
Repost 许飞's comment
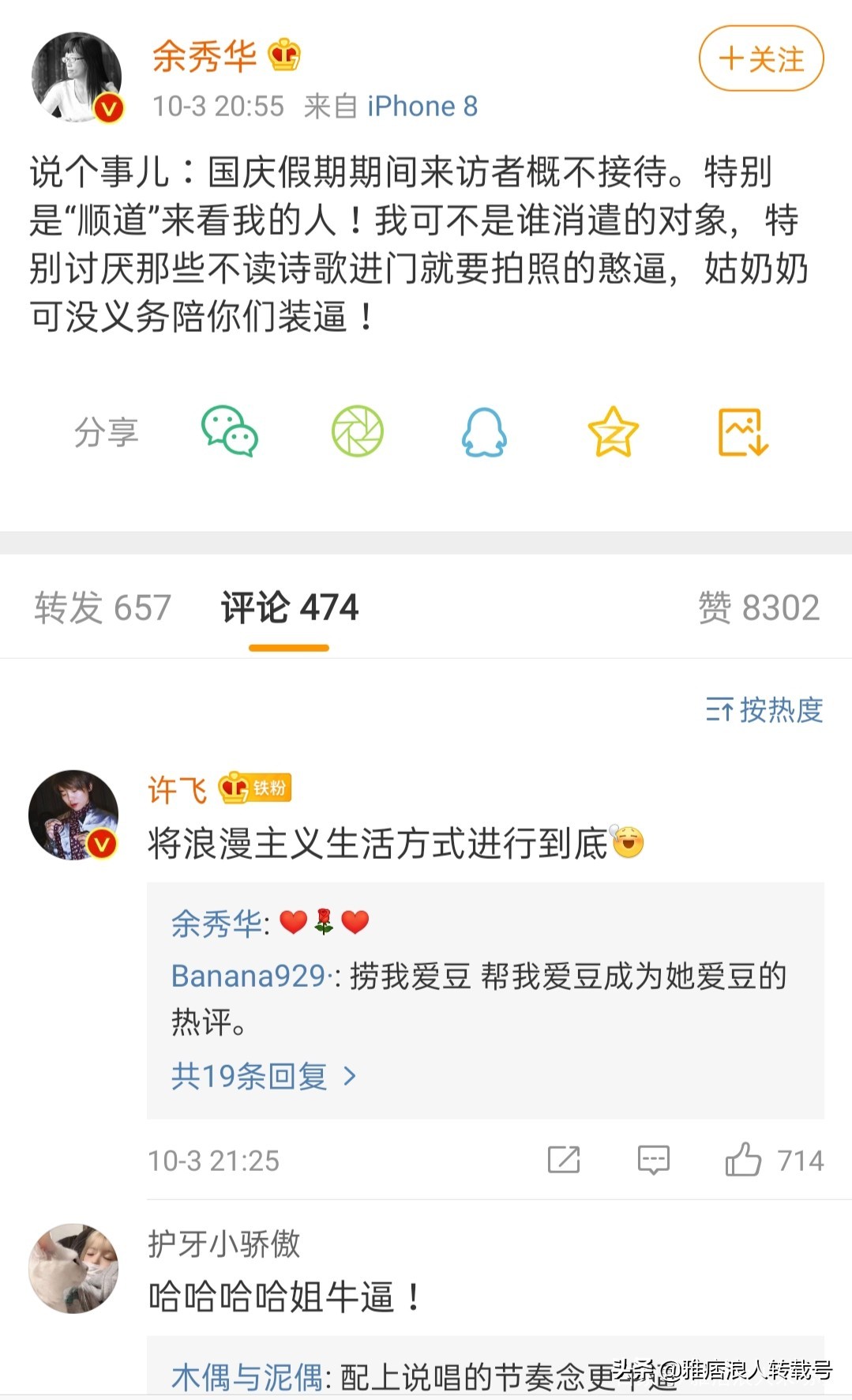click(x=564, y=1160)
